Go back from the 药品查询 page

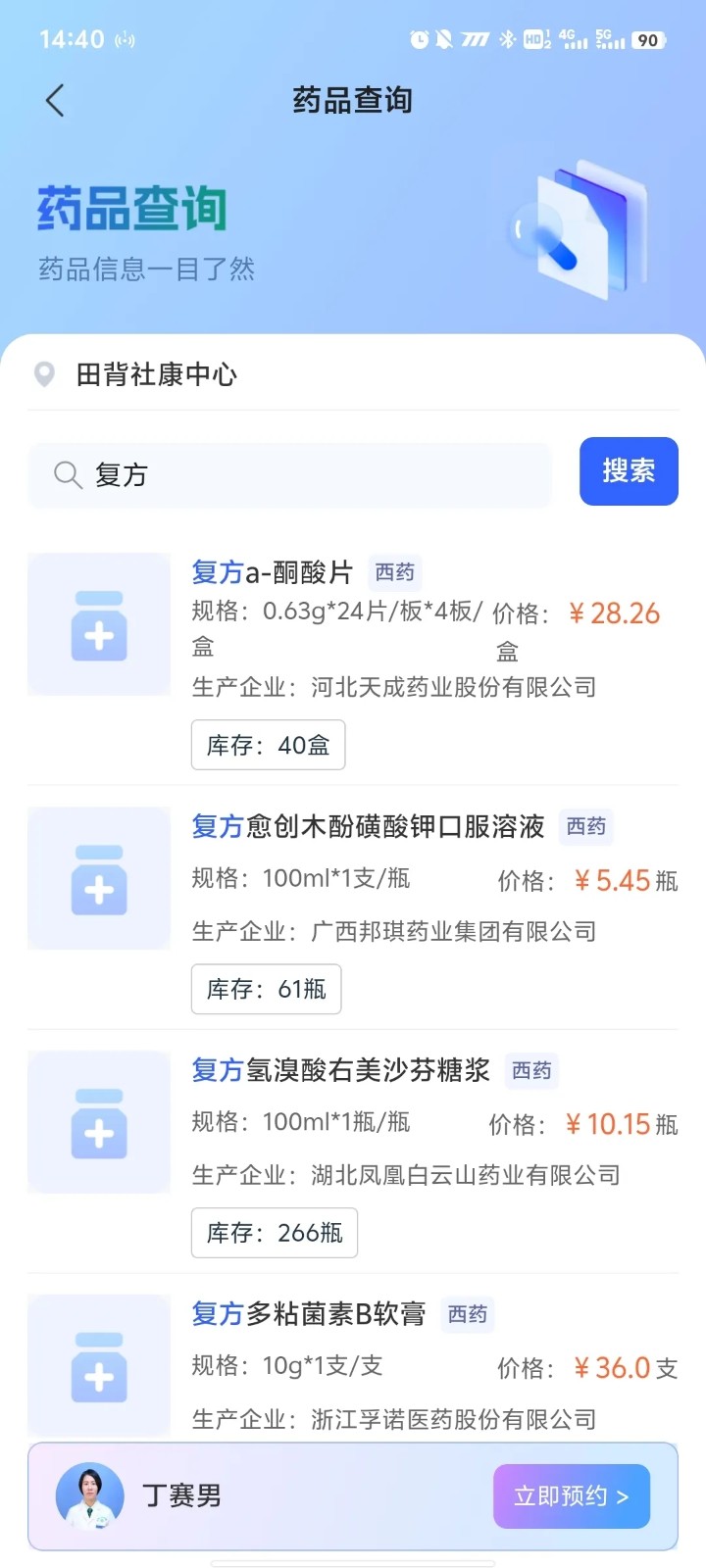(55, 100)
